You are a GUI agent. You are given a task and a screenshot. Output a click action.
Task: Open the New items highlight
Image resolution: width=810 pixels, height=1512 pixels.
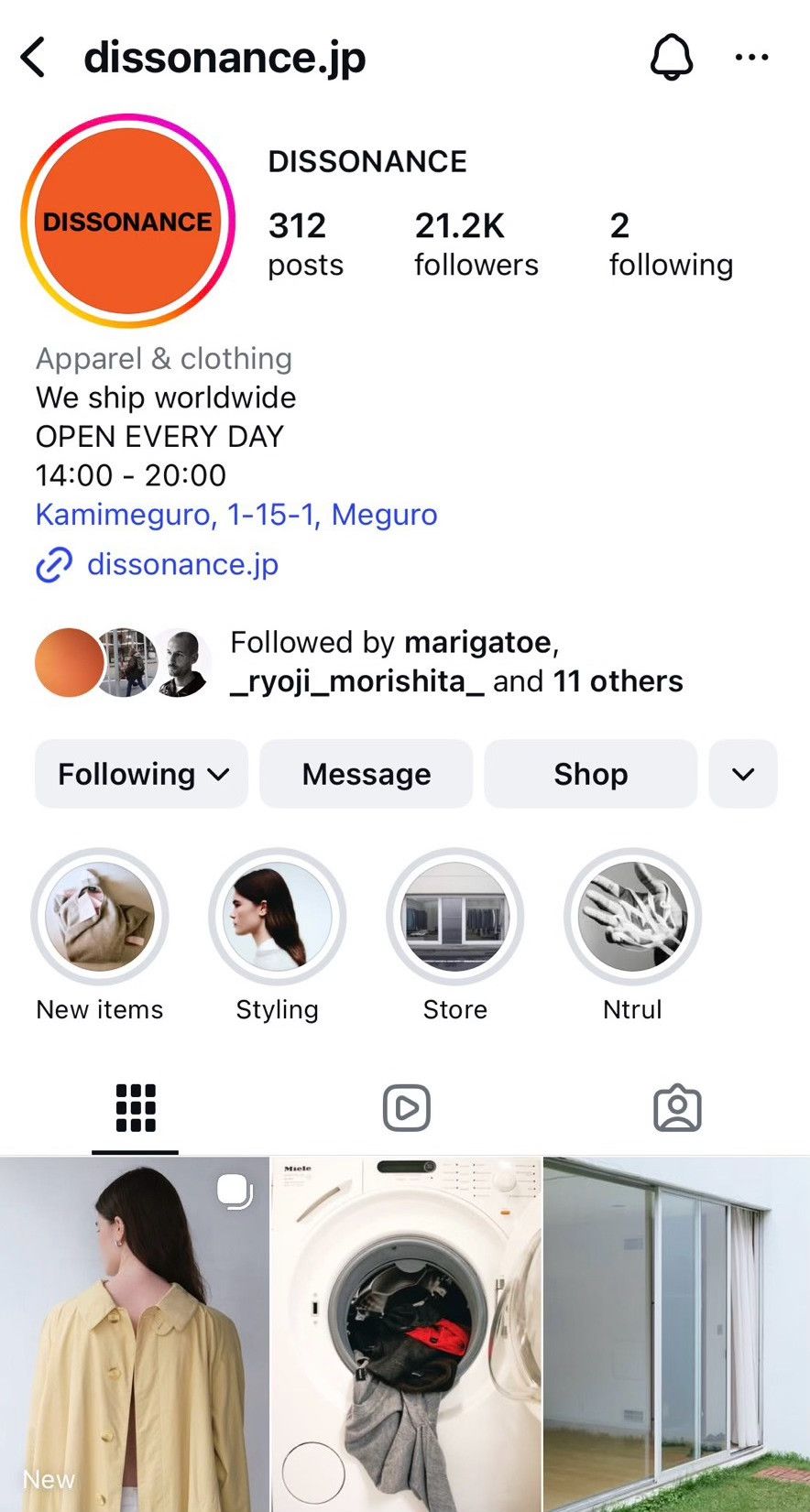[100, 917]
